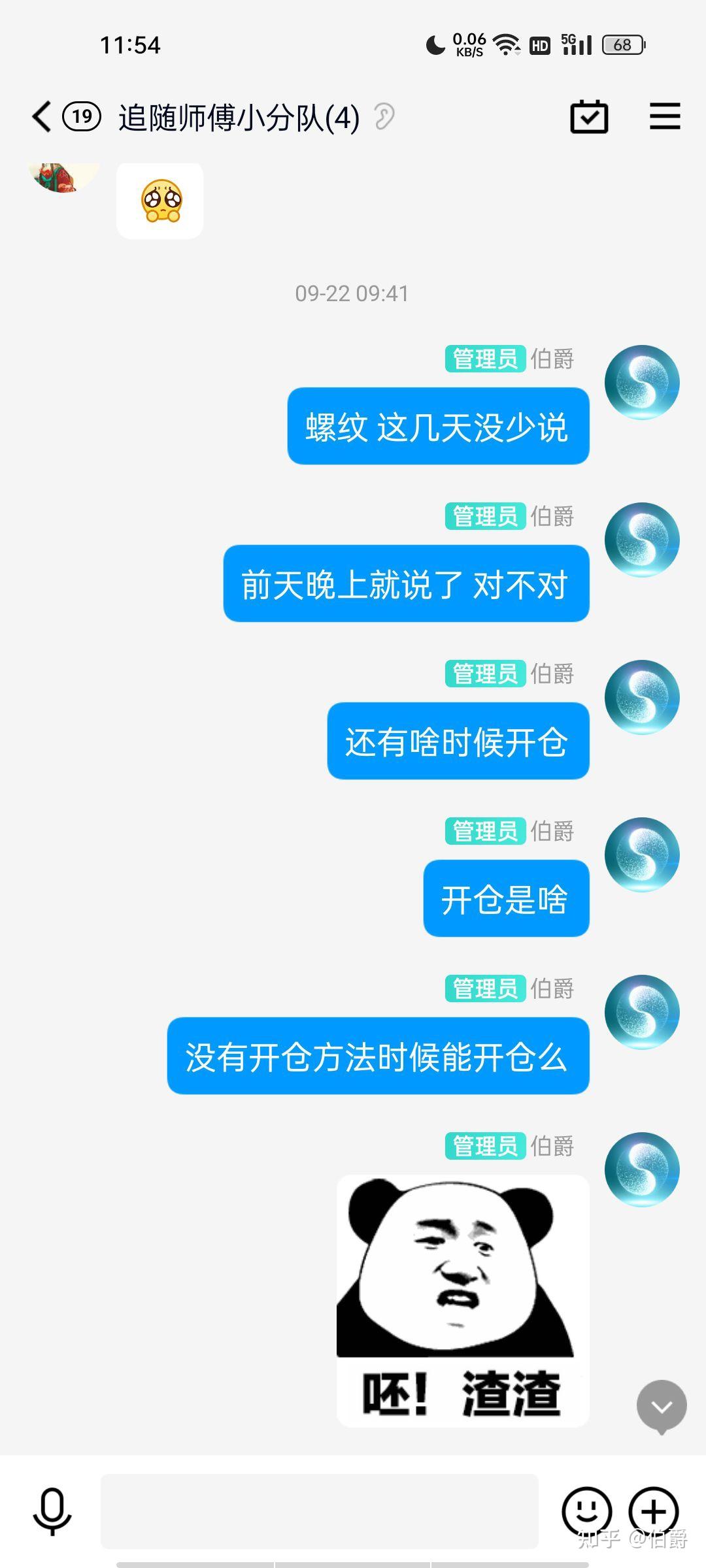Open avatar beside 螺纹 这几天没少说

click(642, 382)
